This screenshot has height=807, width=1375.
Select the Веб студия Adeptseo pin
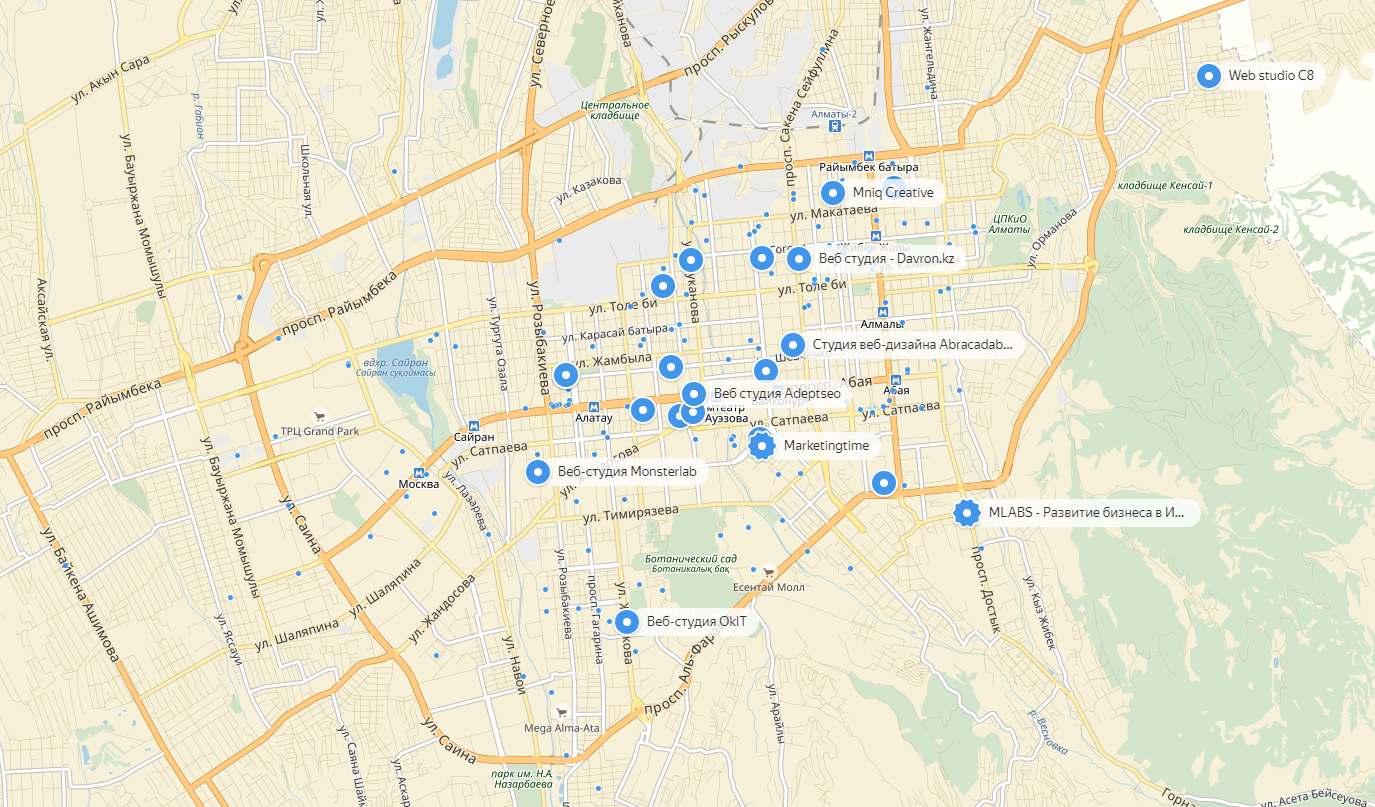694,394
